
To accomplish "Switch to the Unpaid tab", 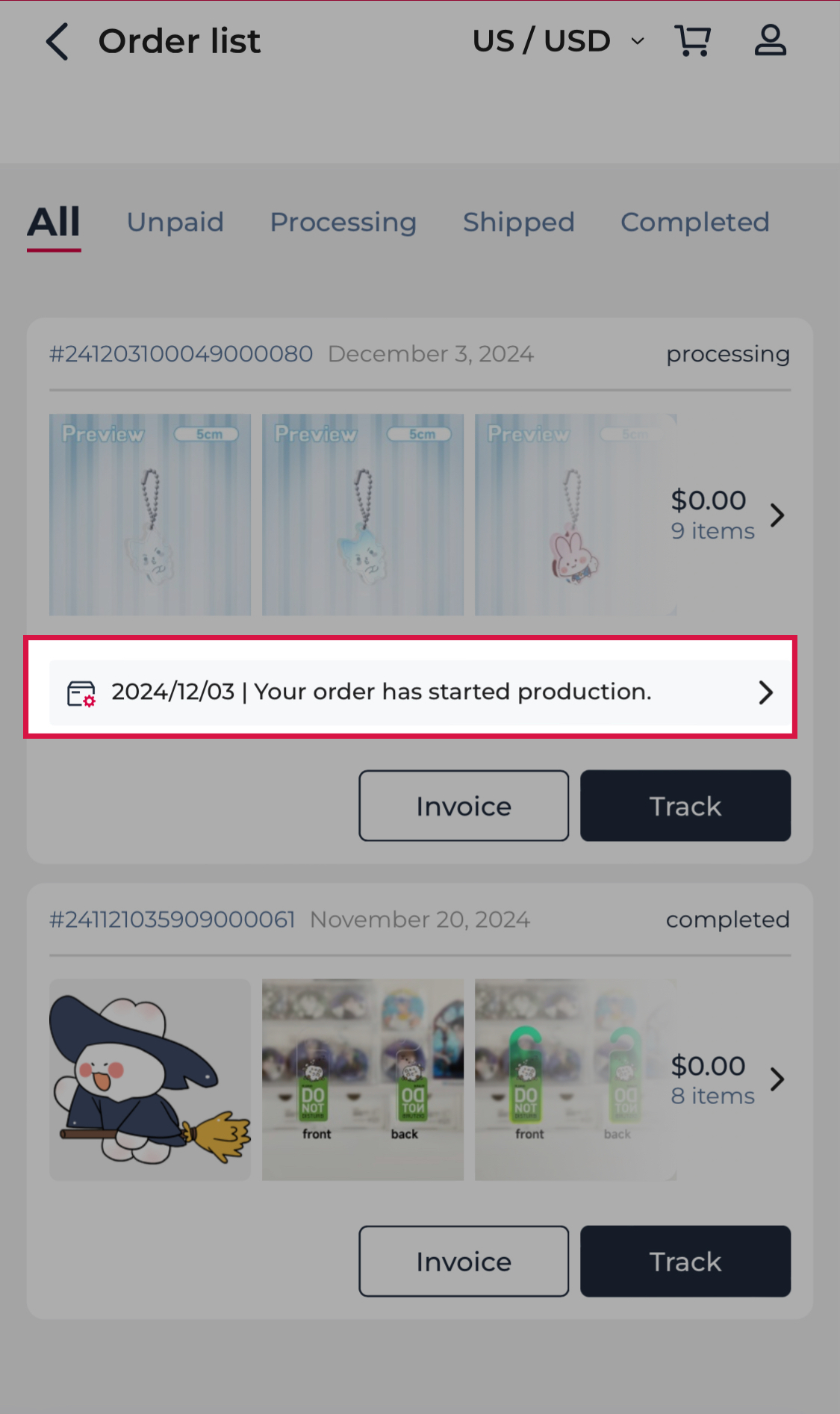I will [175, 222].
